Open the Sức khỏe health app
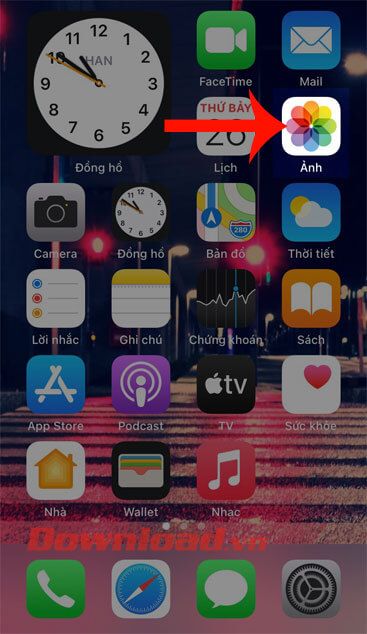367x634 pixels. pos(311,385)
